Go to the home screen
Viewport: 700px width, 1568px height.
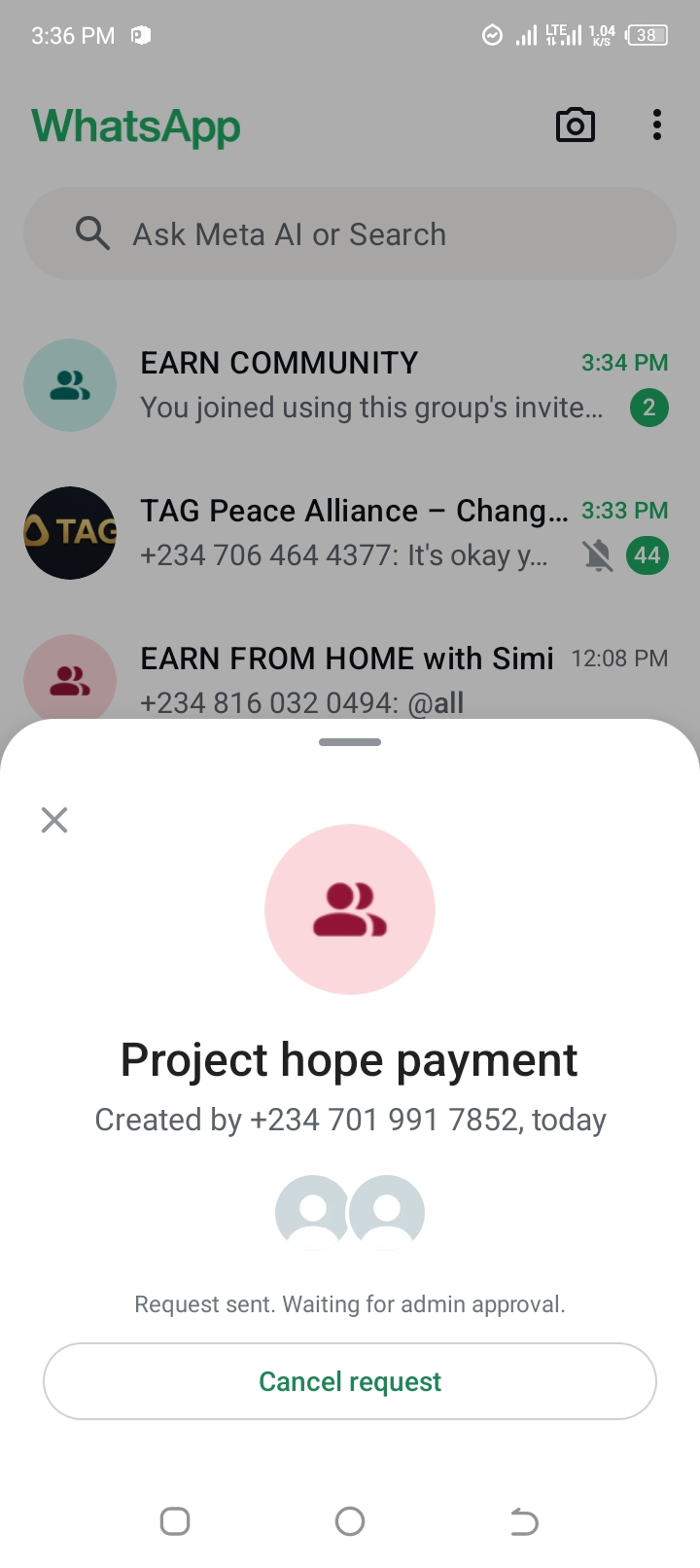(350, 1521)
